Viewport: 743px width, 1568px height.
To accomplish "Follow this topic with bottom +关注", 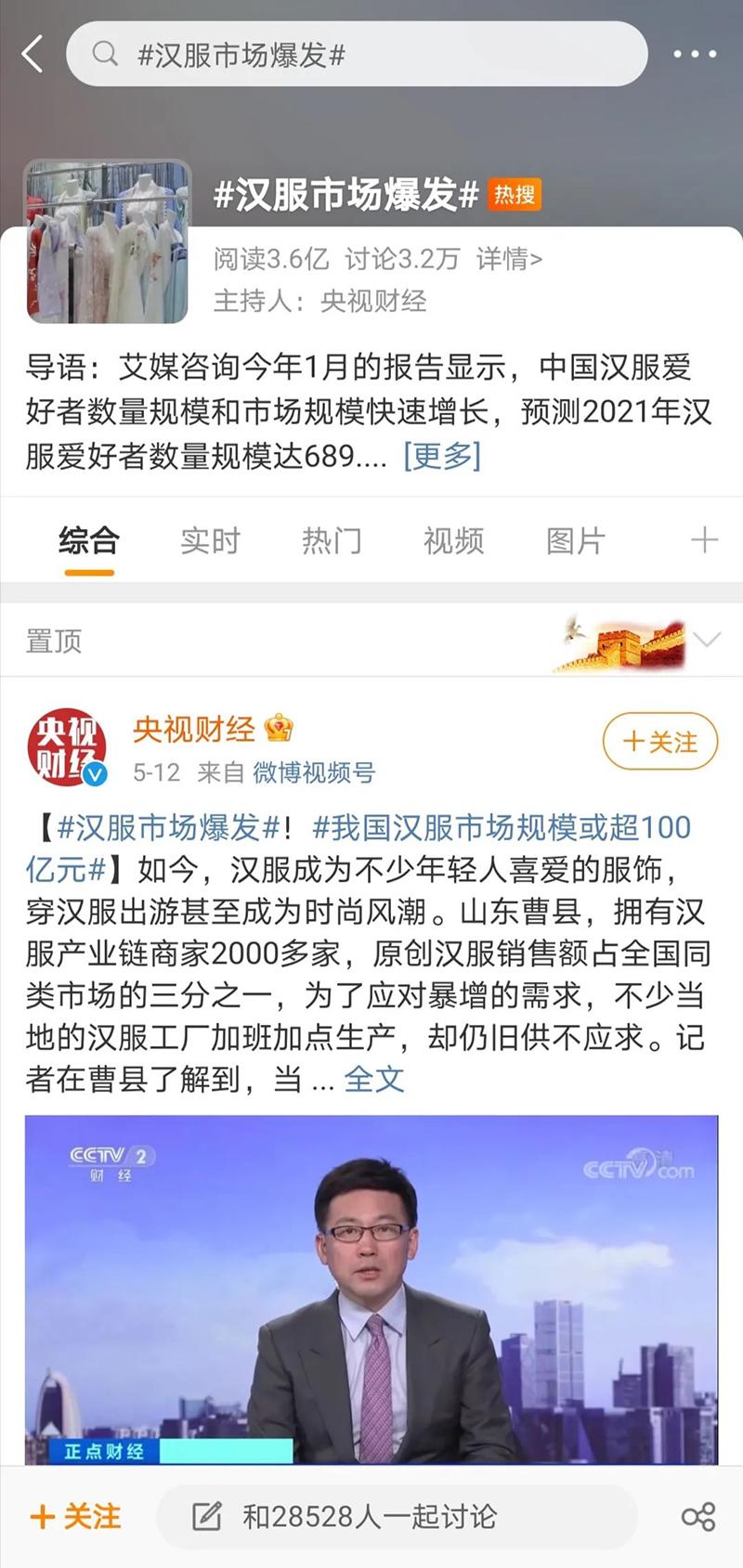I will point(76,1517).
